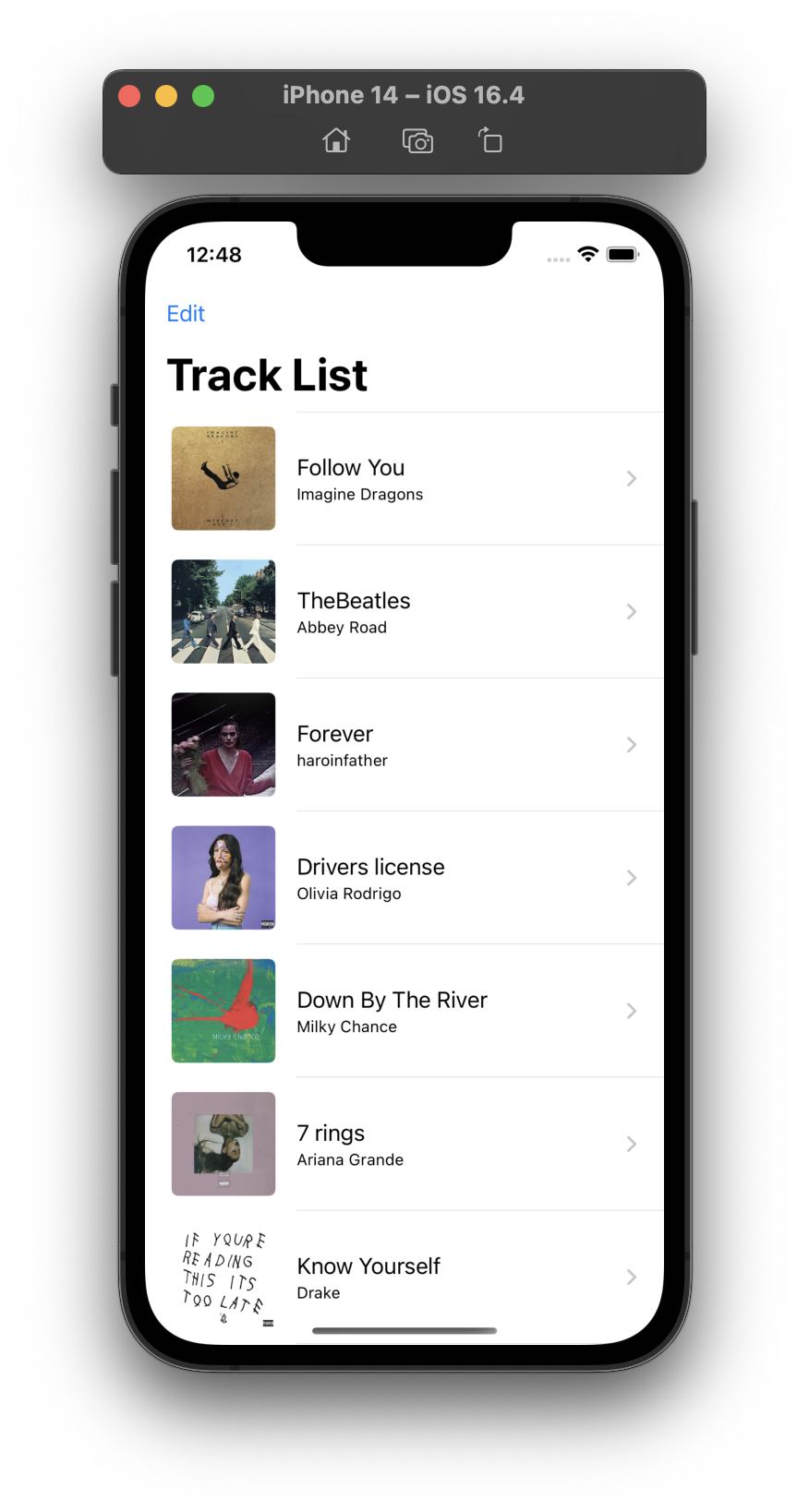Image resolution: width=809 pixels, height=1512 pixels.
Task: Click the green maximize traffic light
Action: [x=202, y=95]
